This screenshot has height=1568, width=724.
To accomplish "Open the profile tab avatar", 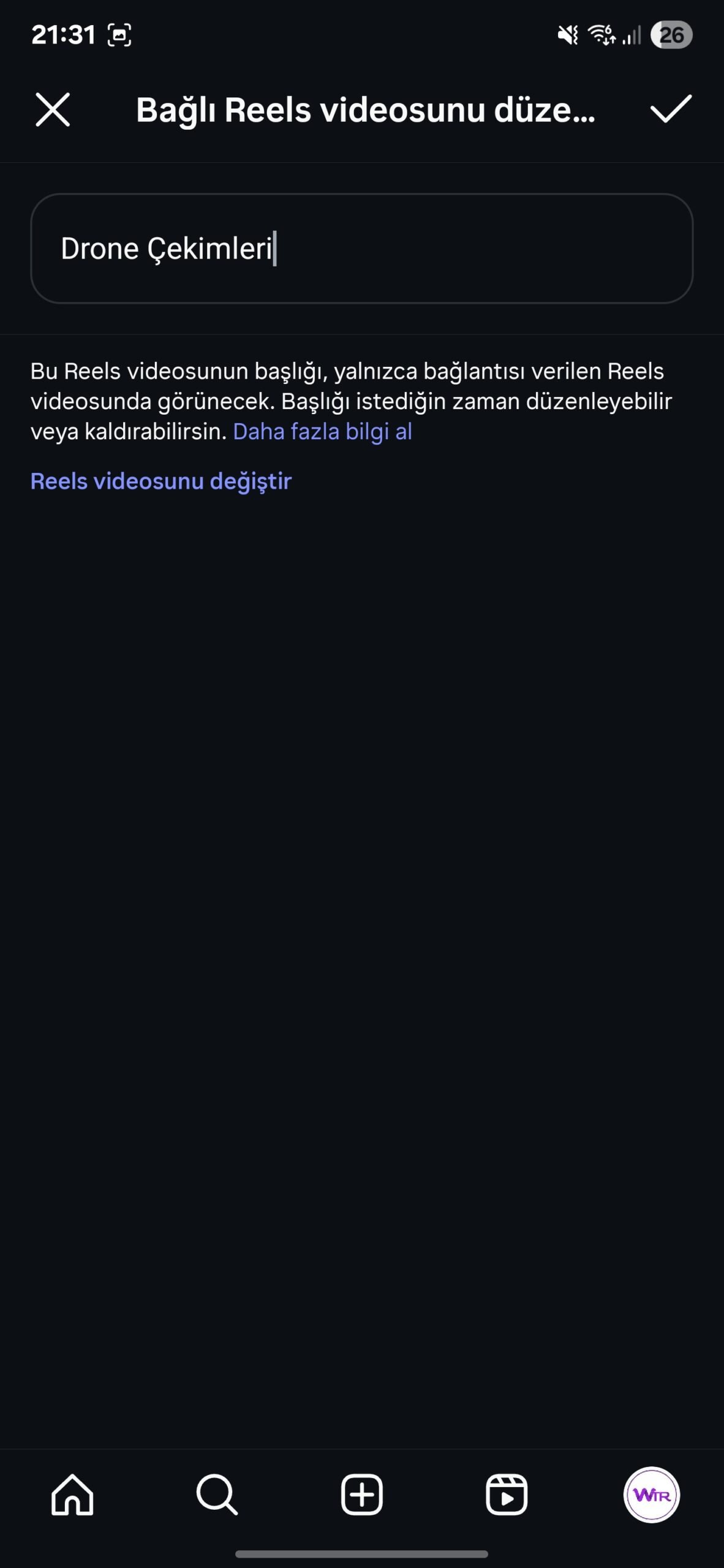I will (x=652, y=1494).
